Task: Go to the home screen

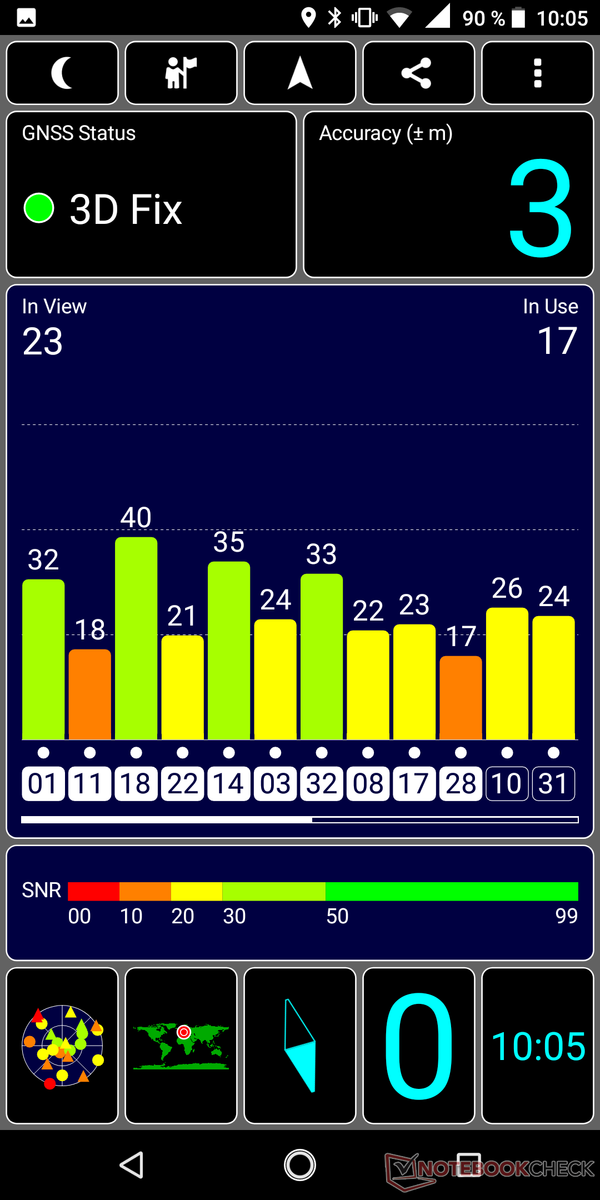Action: [x=300, y=1164]
